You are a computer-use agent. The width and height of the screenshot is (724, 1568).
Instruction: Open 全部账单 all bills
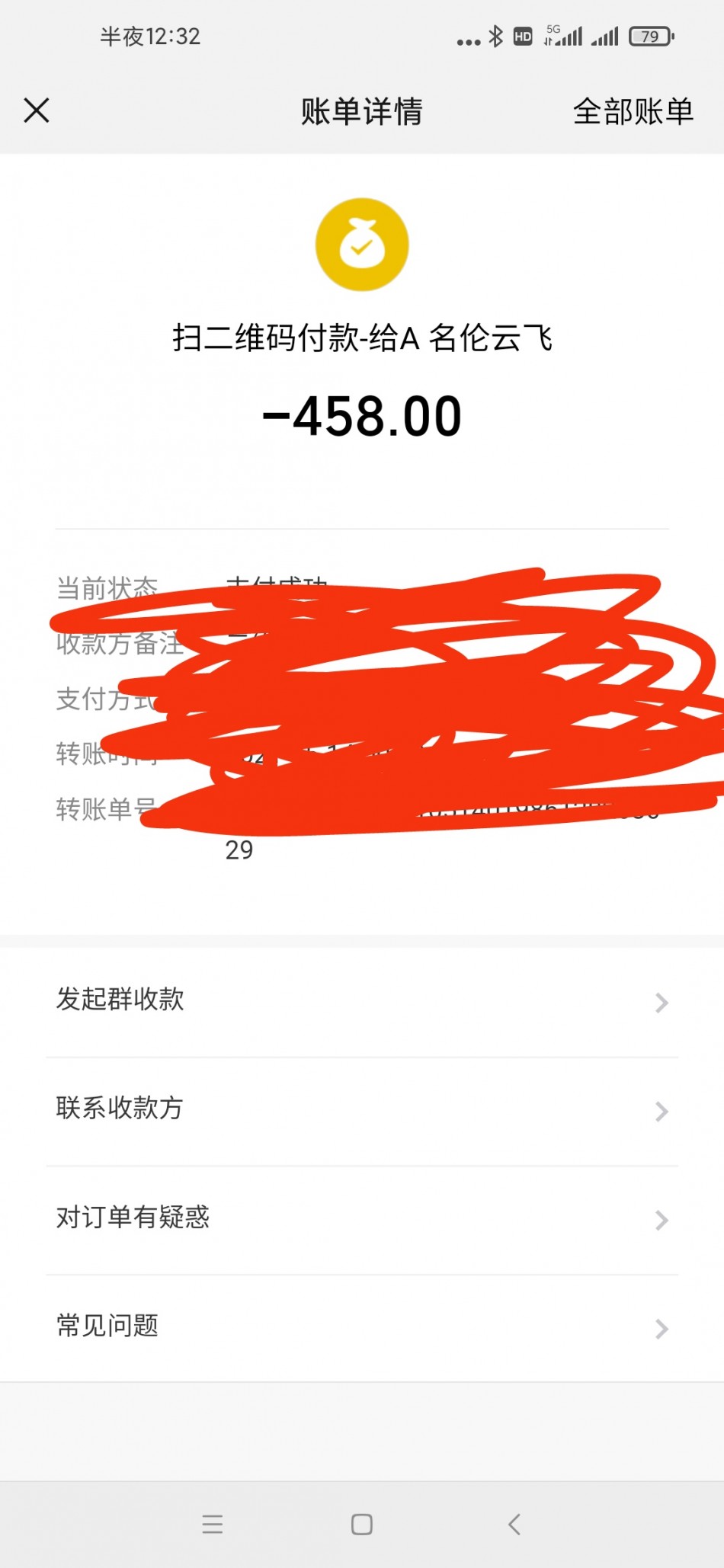click(x=633, y=111)
